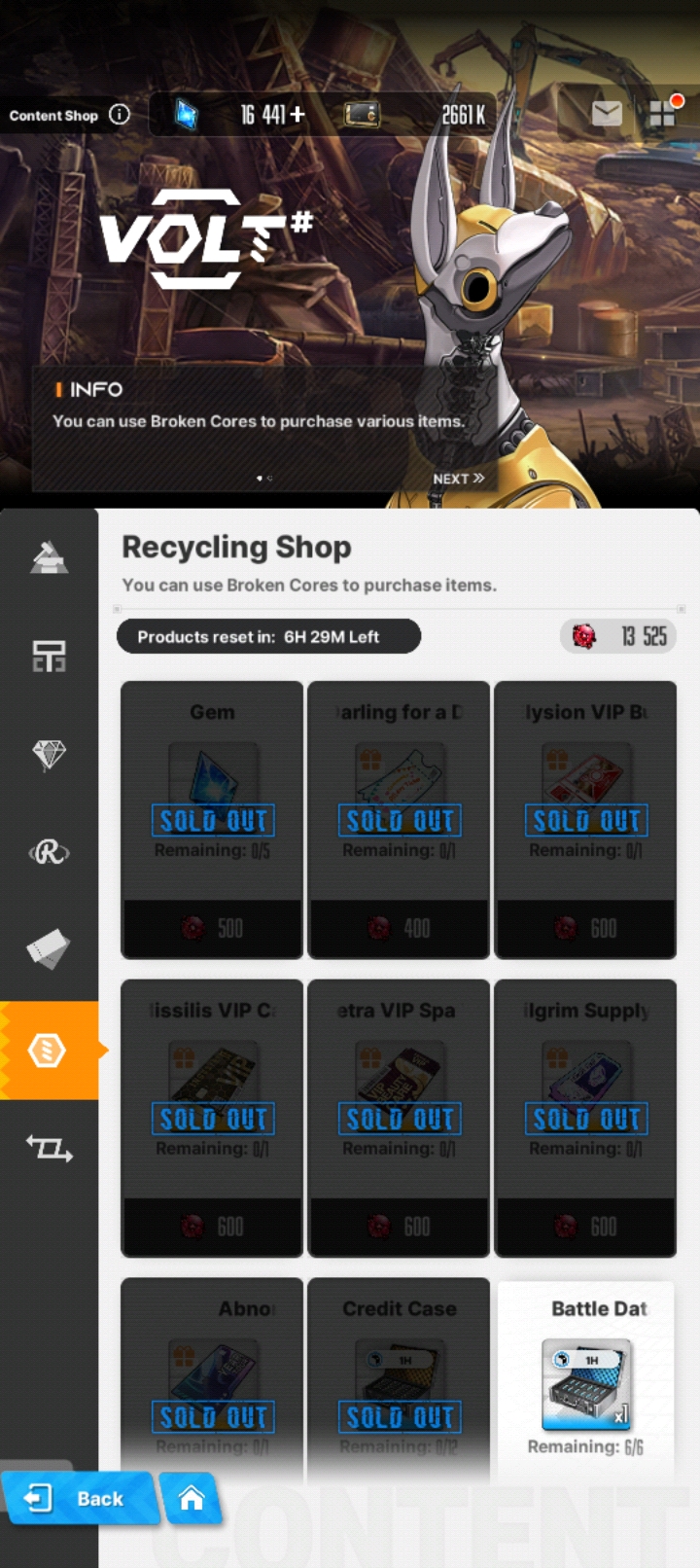Open the mailbox envelope icon
This screenshot has width=700, height=1568.
[x=607, y=114]
